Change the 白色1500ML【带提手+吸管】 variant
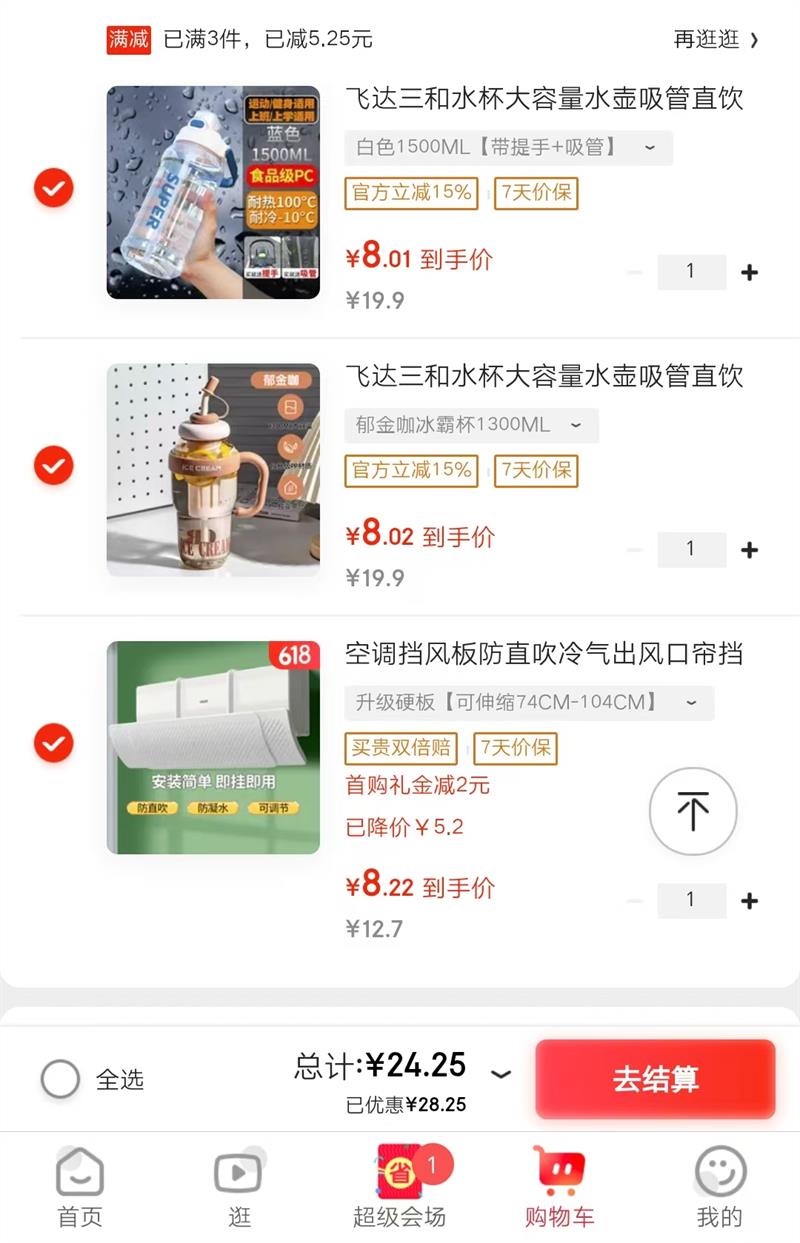Viewport: 800px width, 1243px height. pyautogui.click(x=508, y=148)
